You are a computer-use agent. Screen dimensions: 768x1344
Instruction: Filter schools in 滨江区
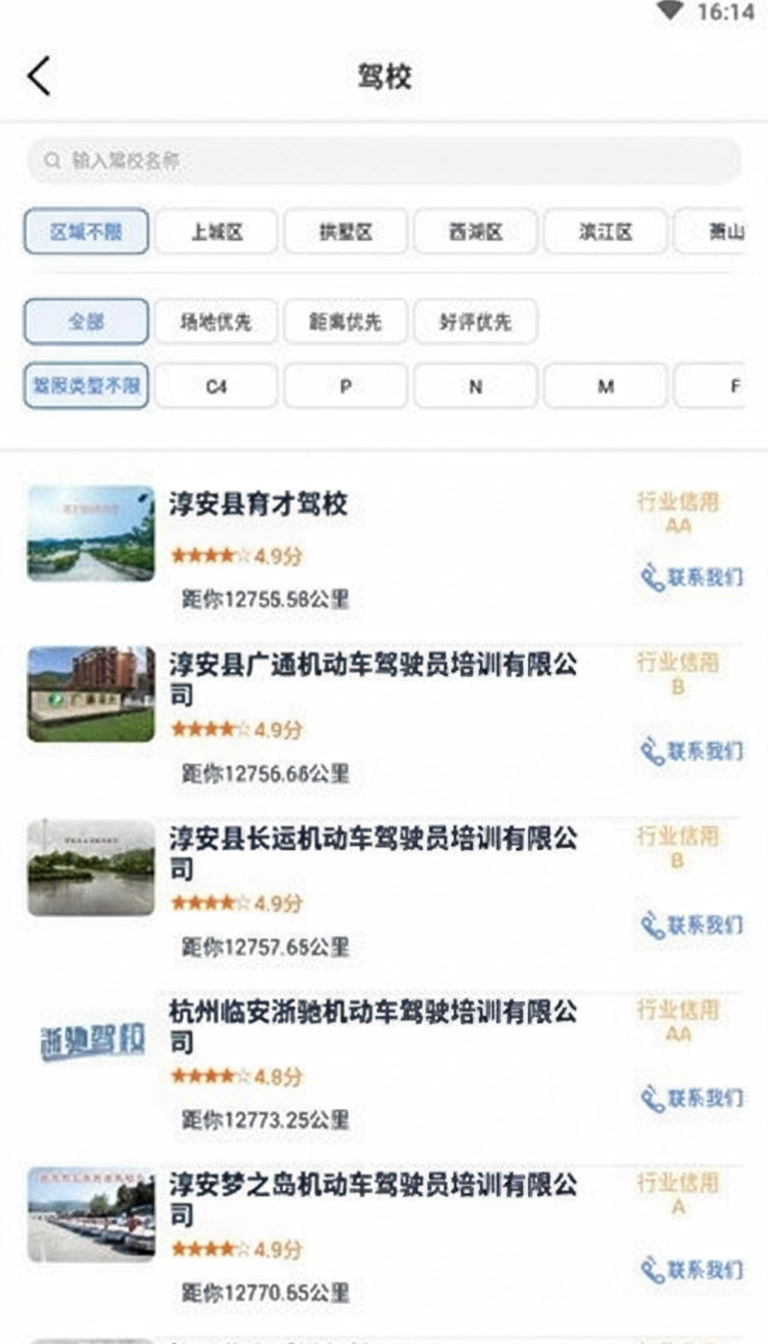point(605,232)
